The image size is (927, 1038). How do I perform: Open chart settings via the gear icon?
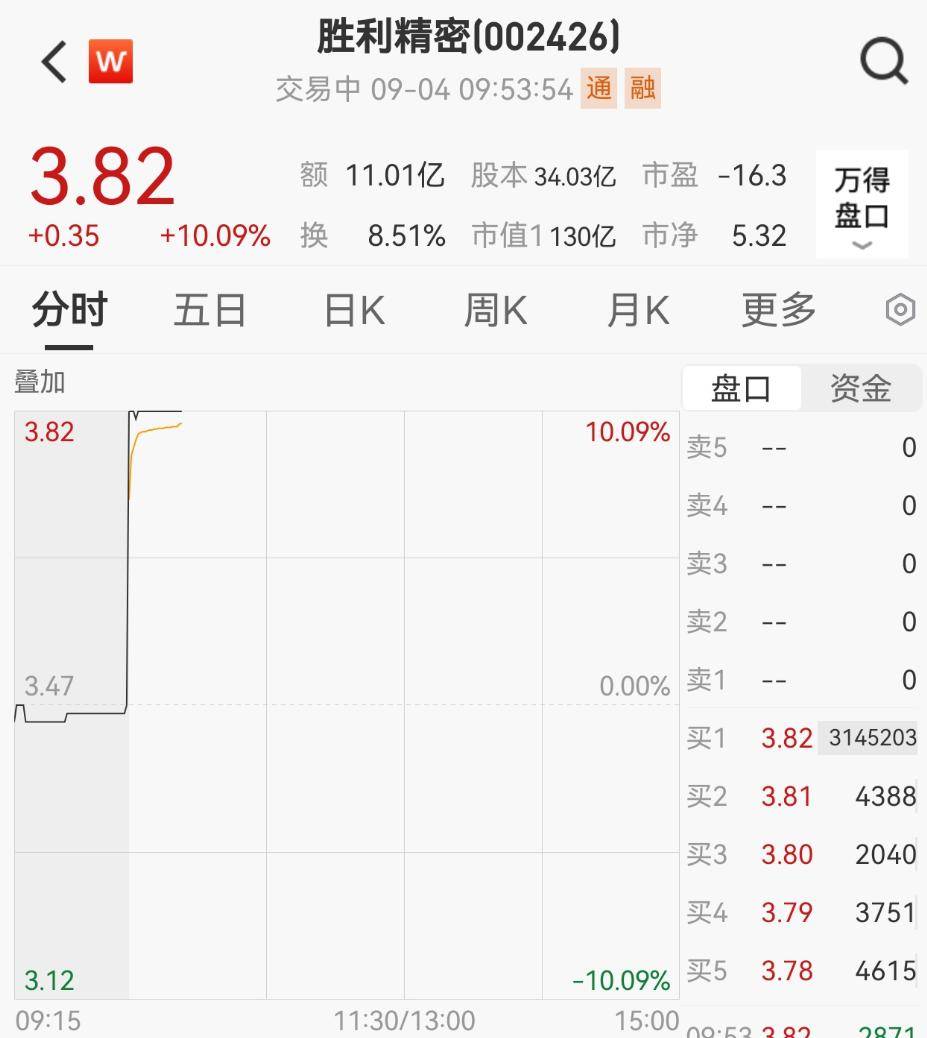pyautogui.click(x=897, y=311)
